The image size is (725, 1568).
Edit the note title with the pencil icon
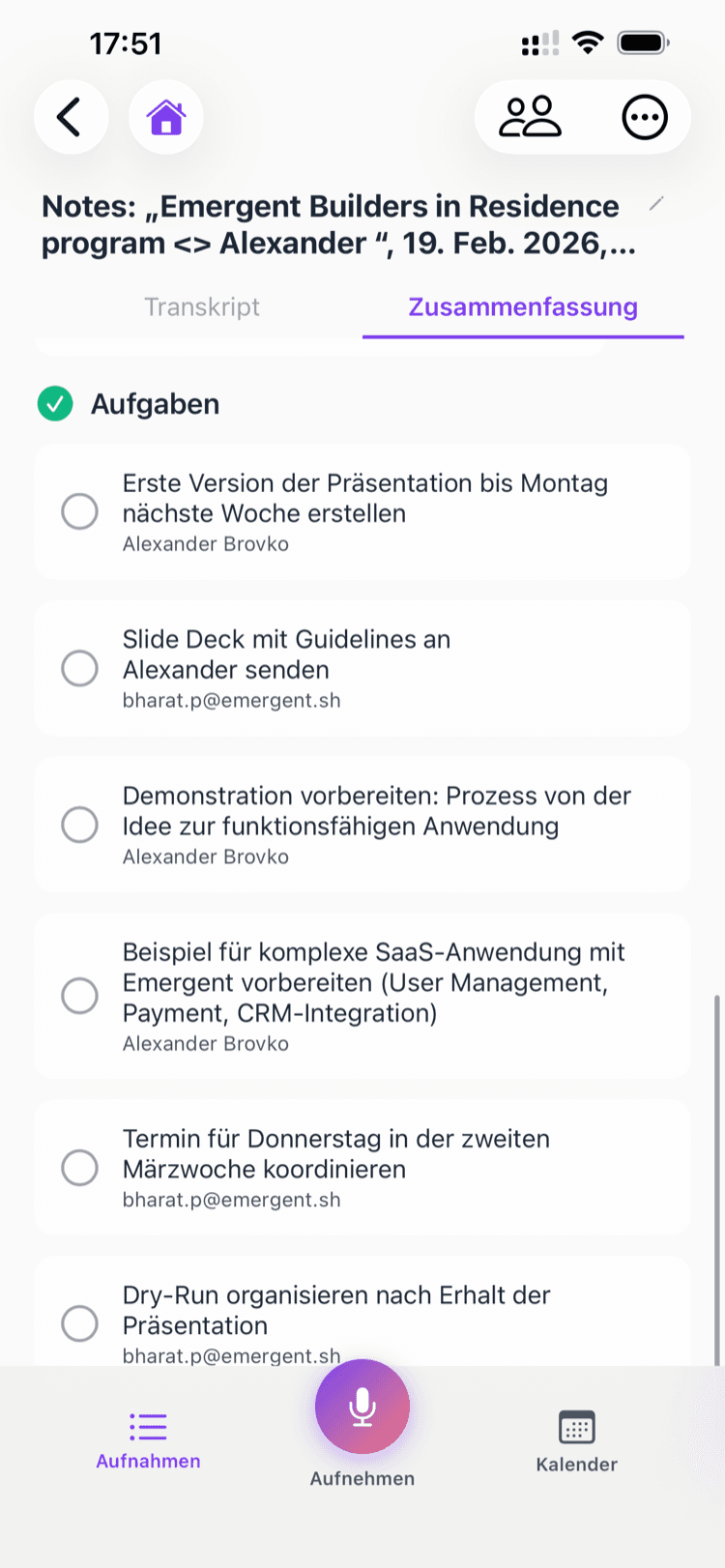pyautogui.click(x=658, y=205)
